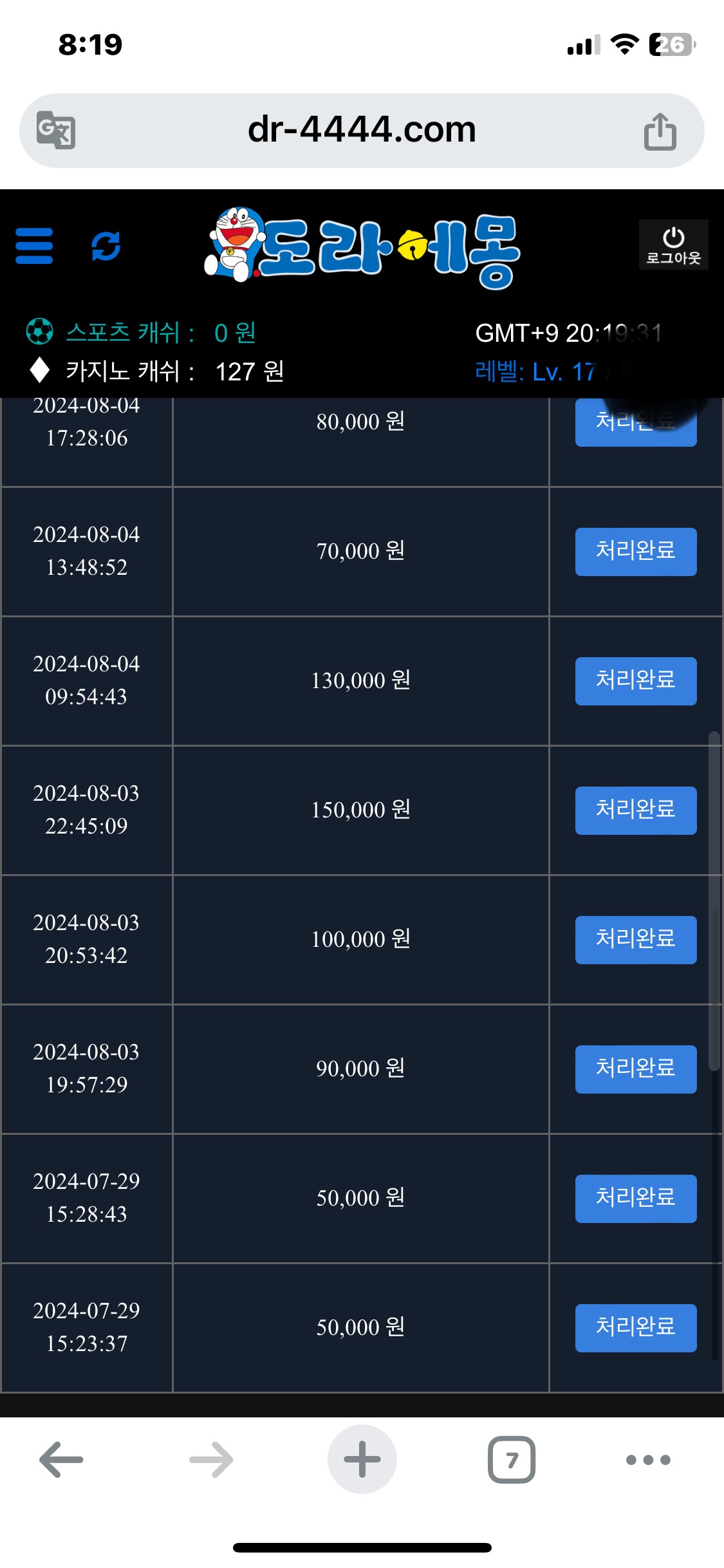The width and height of the screenshot is (724, 1568).
Task: Tap the dr-4444.com address field
Action: [362, 130]
